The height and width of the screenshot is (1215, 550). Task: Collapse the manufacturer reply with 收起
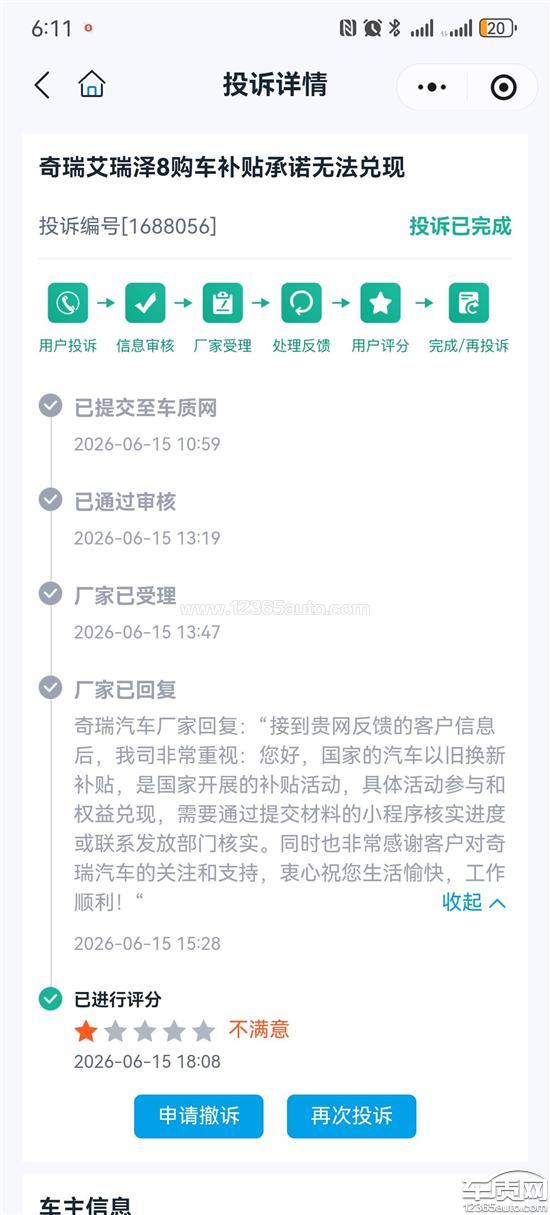pos(474,901)
